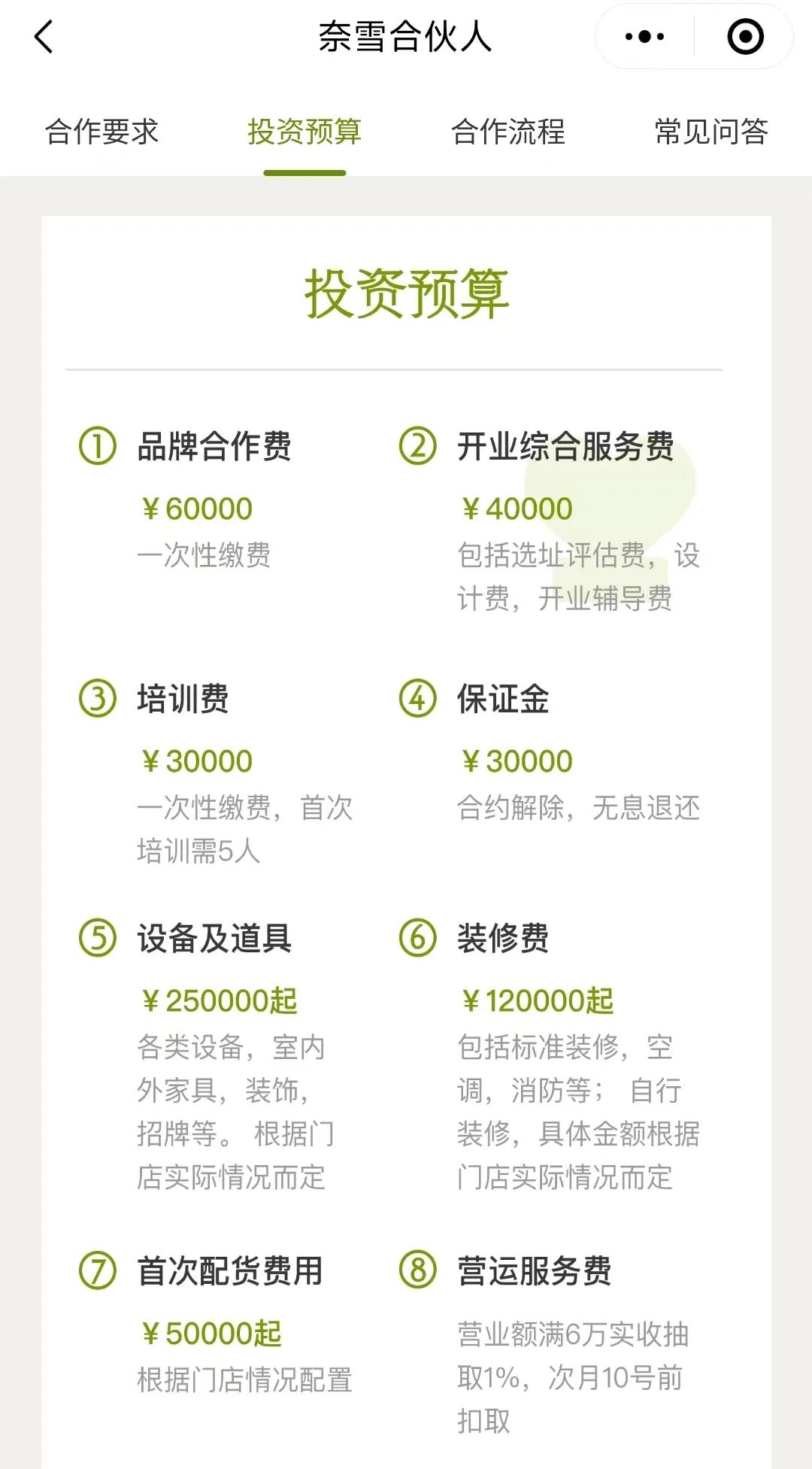Tap the ⑥ 装修费 circle icon
Viewport: 812px width, 1469px height.
coord(417,939)
